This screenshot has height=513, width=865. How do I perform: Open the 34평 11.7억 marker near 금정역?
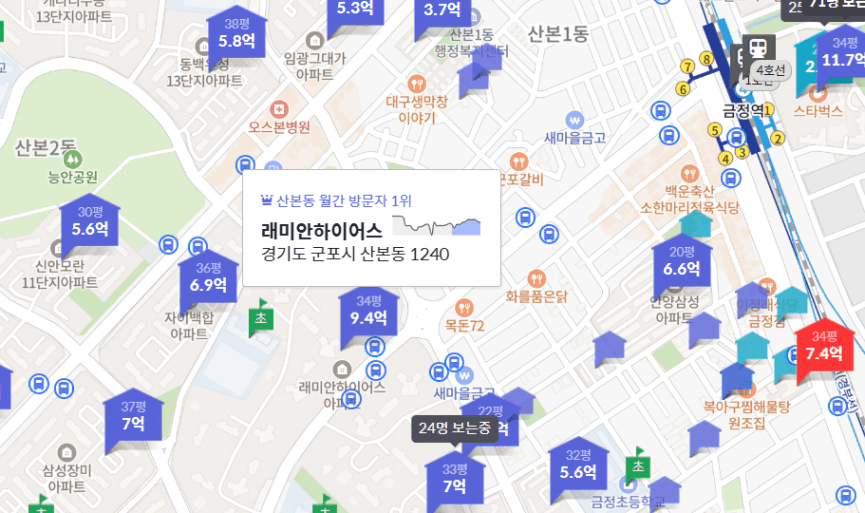842,52
